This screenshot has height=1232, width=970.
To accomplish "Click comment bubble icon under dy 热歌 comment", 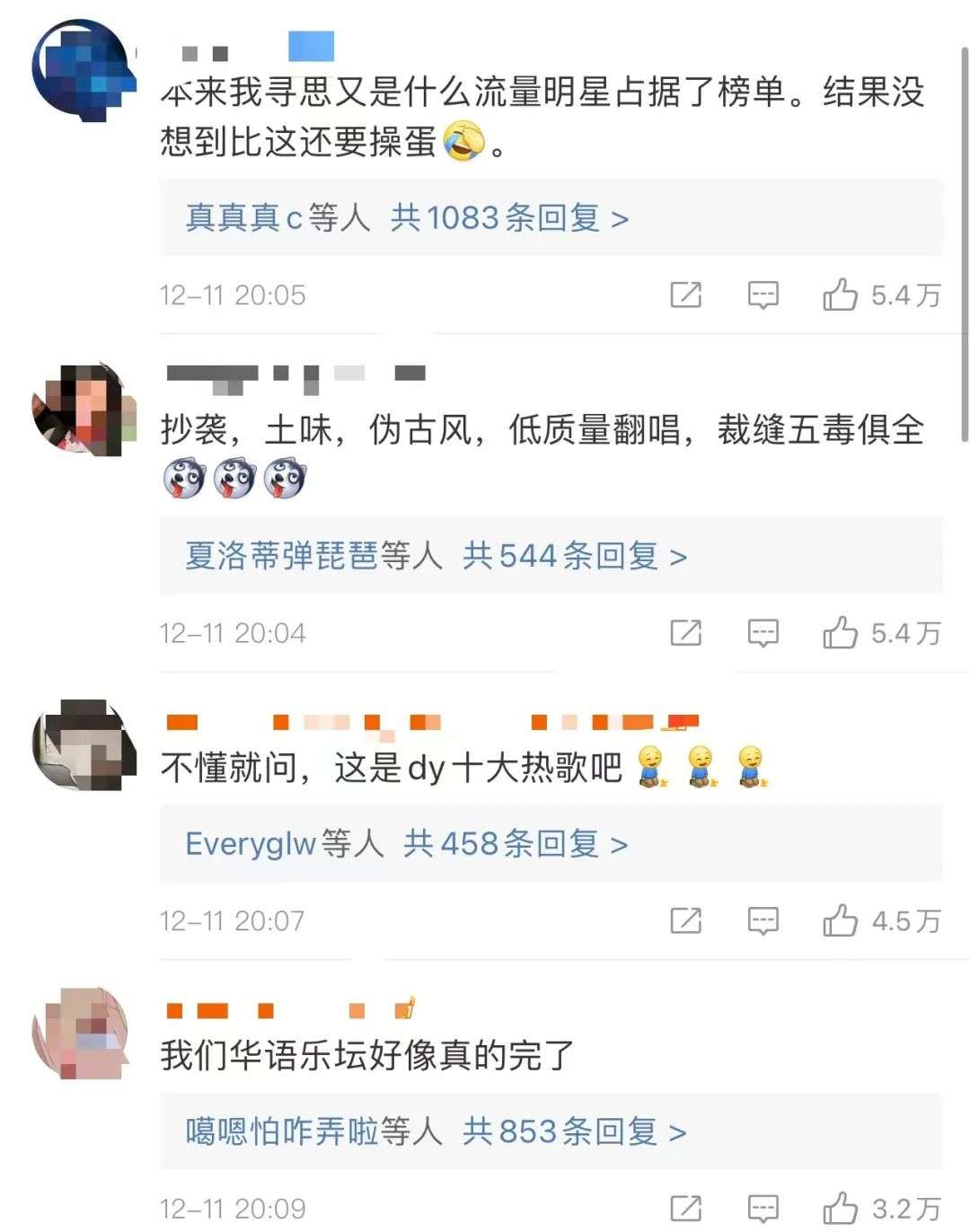I will [763, 920].
